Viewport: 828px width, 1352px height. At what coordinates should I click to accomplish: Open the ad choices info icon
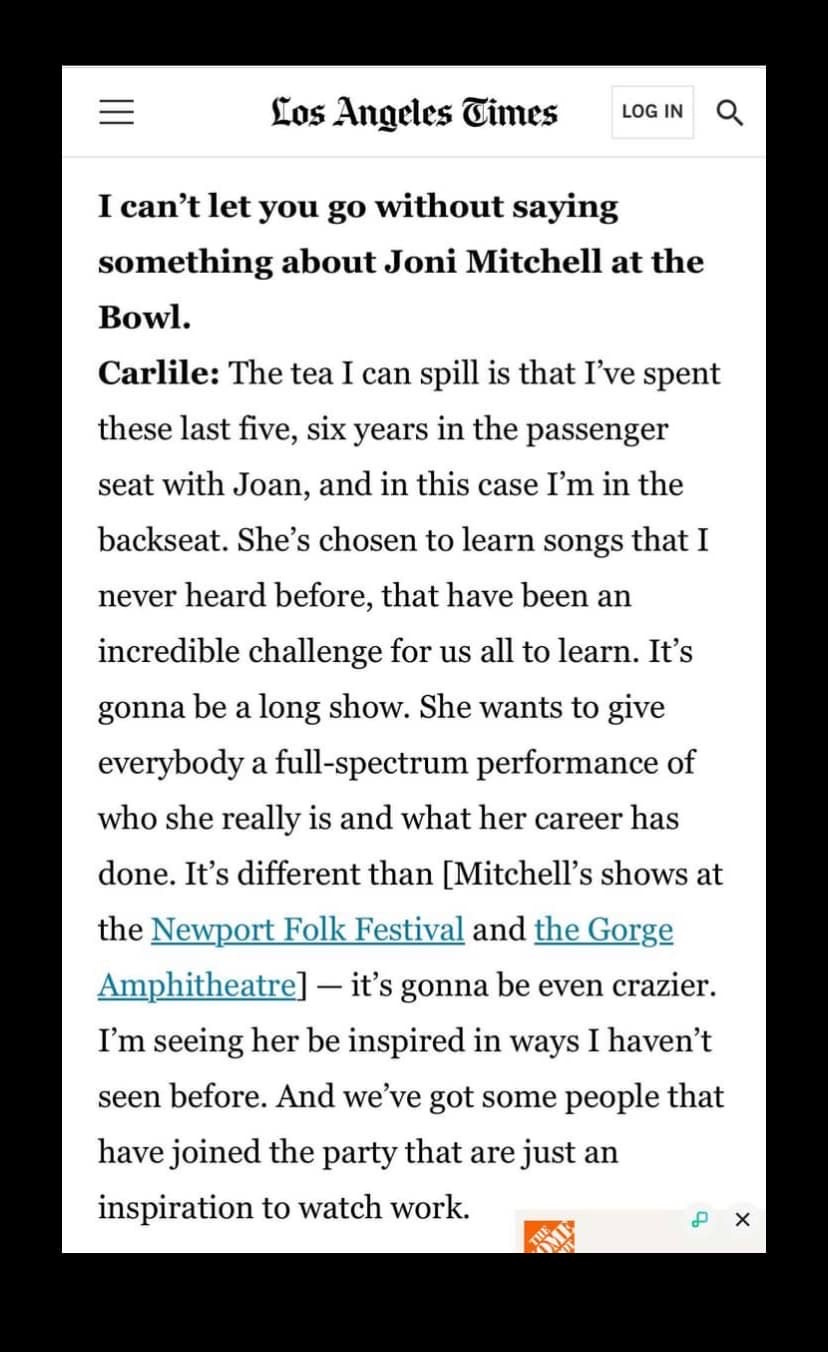tap(699, 1219)
